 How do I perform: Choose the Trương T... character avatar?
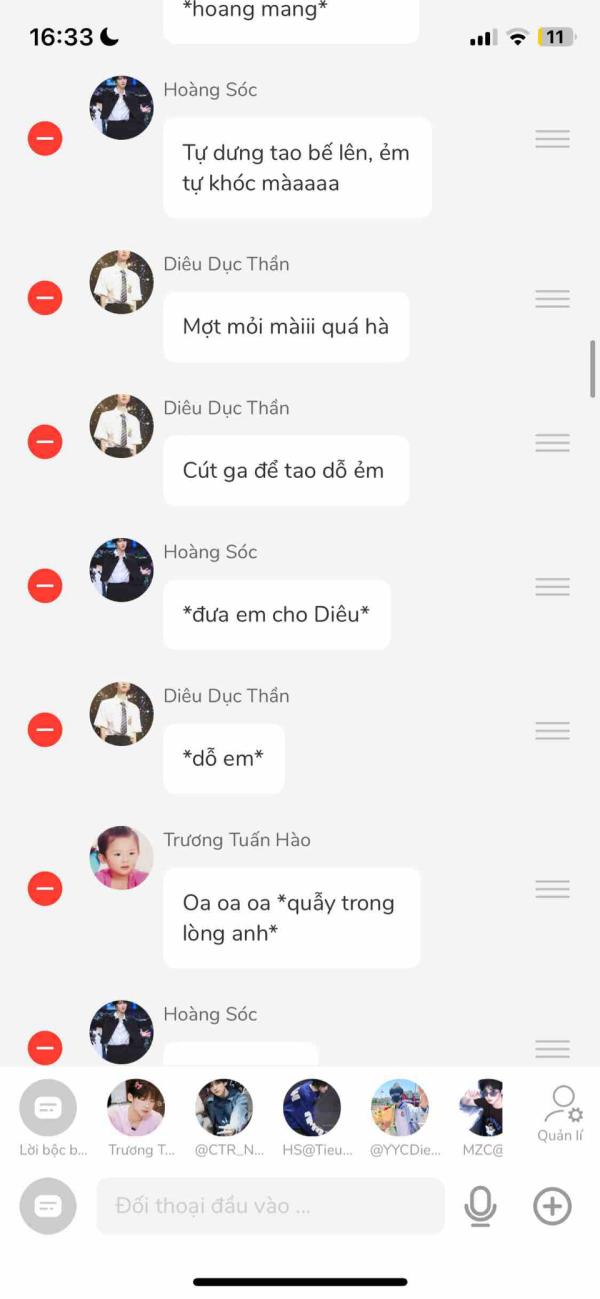tap(136, 1108)
